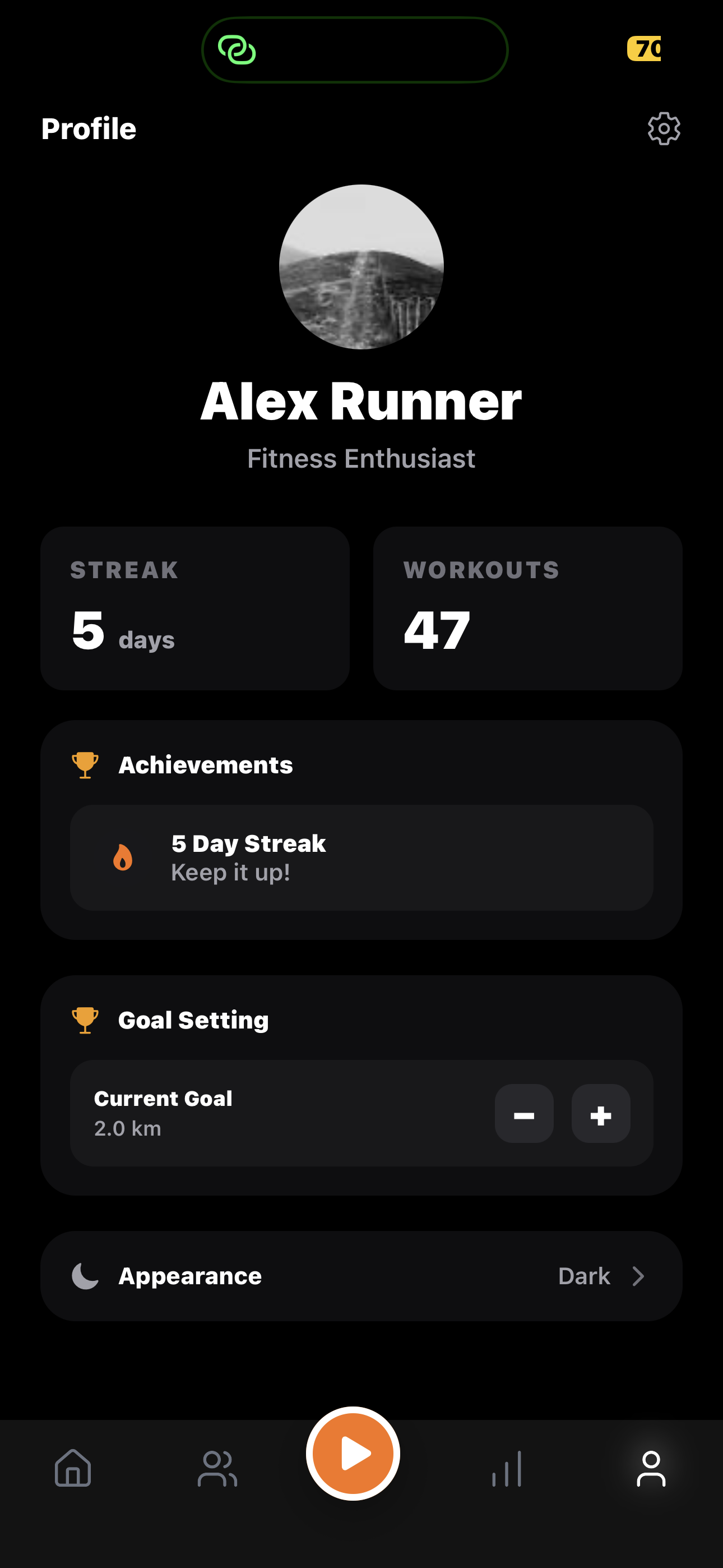
Task: Start a workout with the play button
Action: click(x=353, y=1454)
